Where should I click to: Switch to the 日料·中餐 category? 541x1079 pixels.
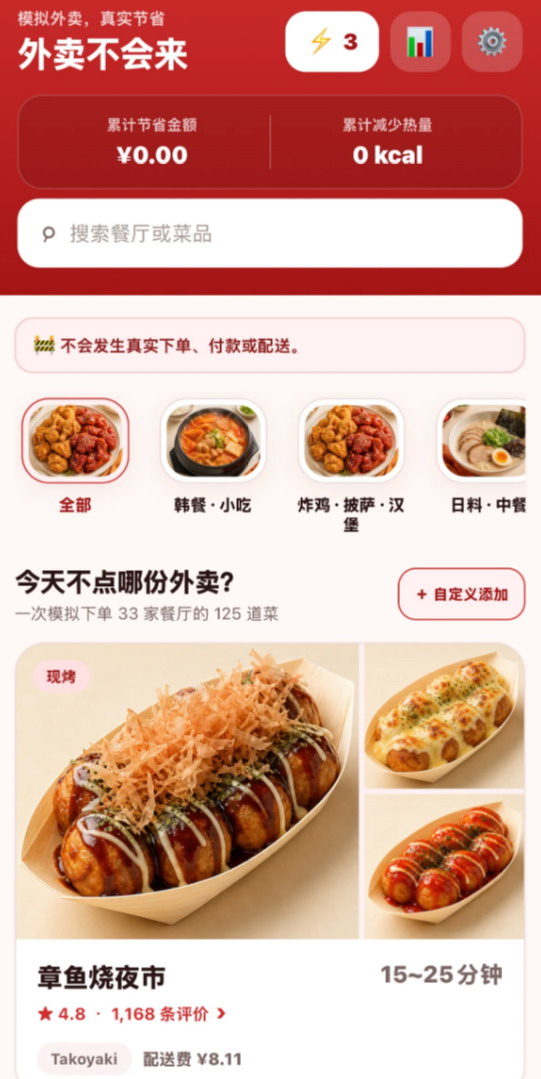[487, 457]
